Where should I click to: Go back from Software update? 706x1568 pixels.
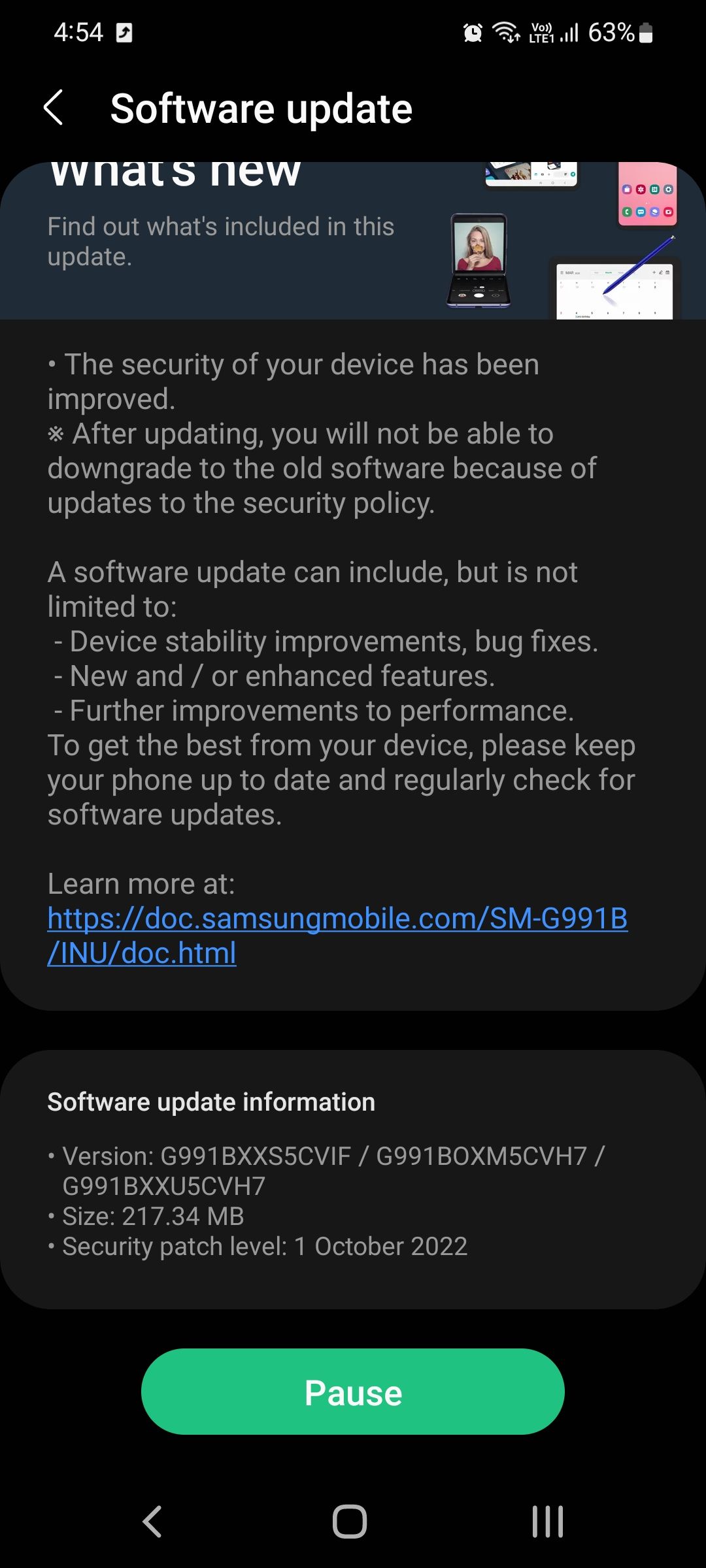tap(54, 108)
